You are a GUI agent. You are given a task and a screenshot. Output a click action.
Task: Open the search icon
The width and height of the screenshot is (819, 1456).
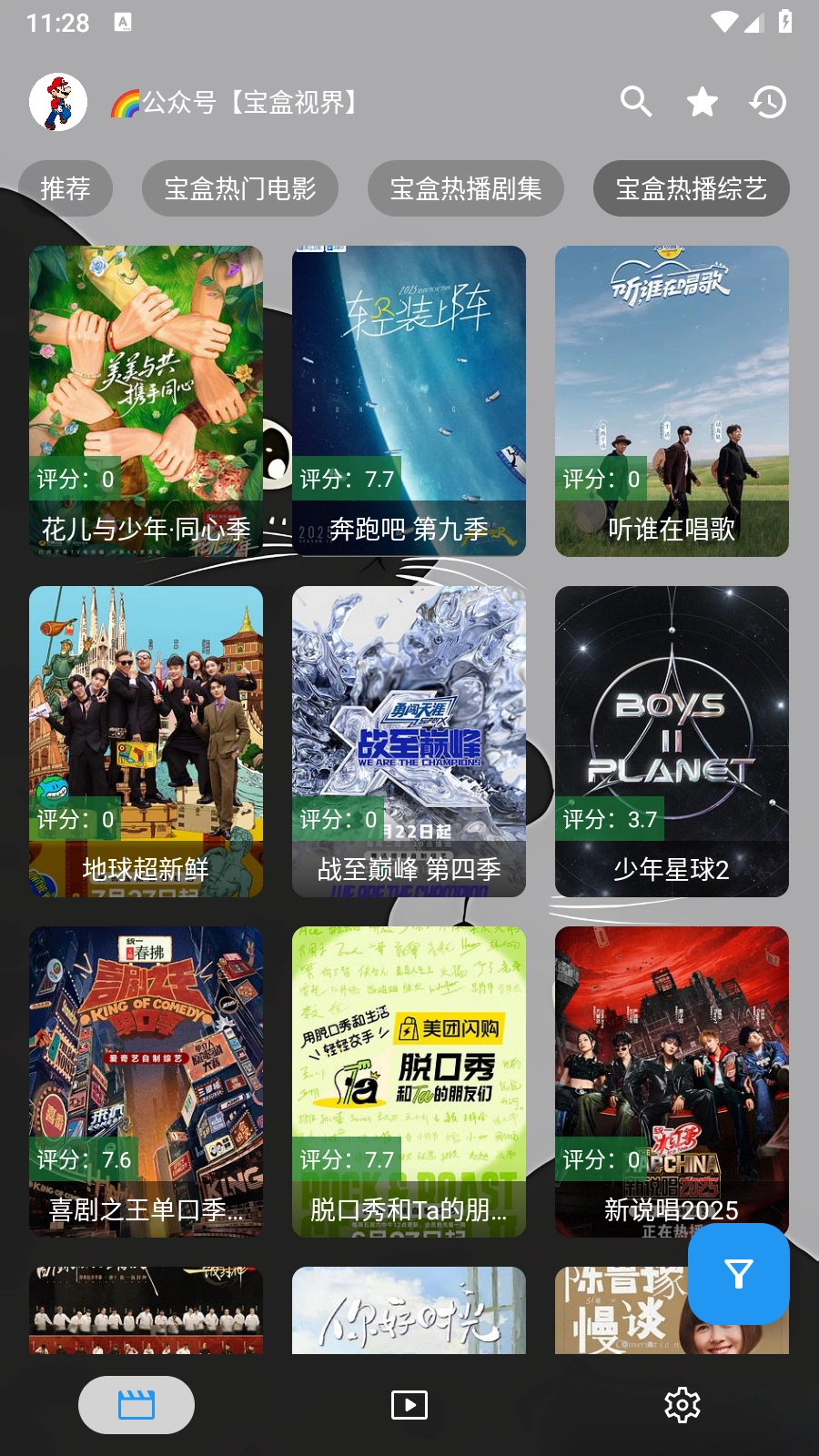click(636, 102)
